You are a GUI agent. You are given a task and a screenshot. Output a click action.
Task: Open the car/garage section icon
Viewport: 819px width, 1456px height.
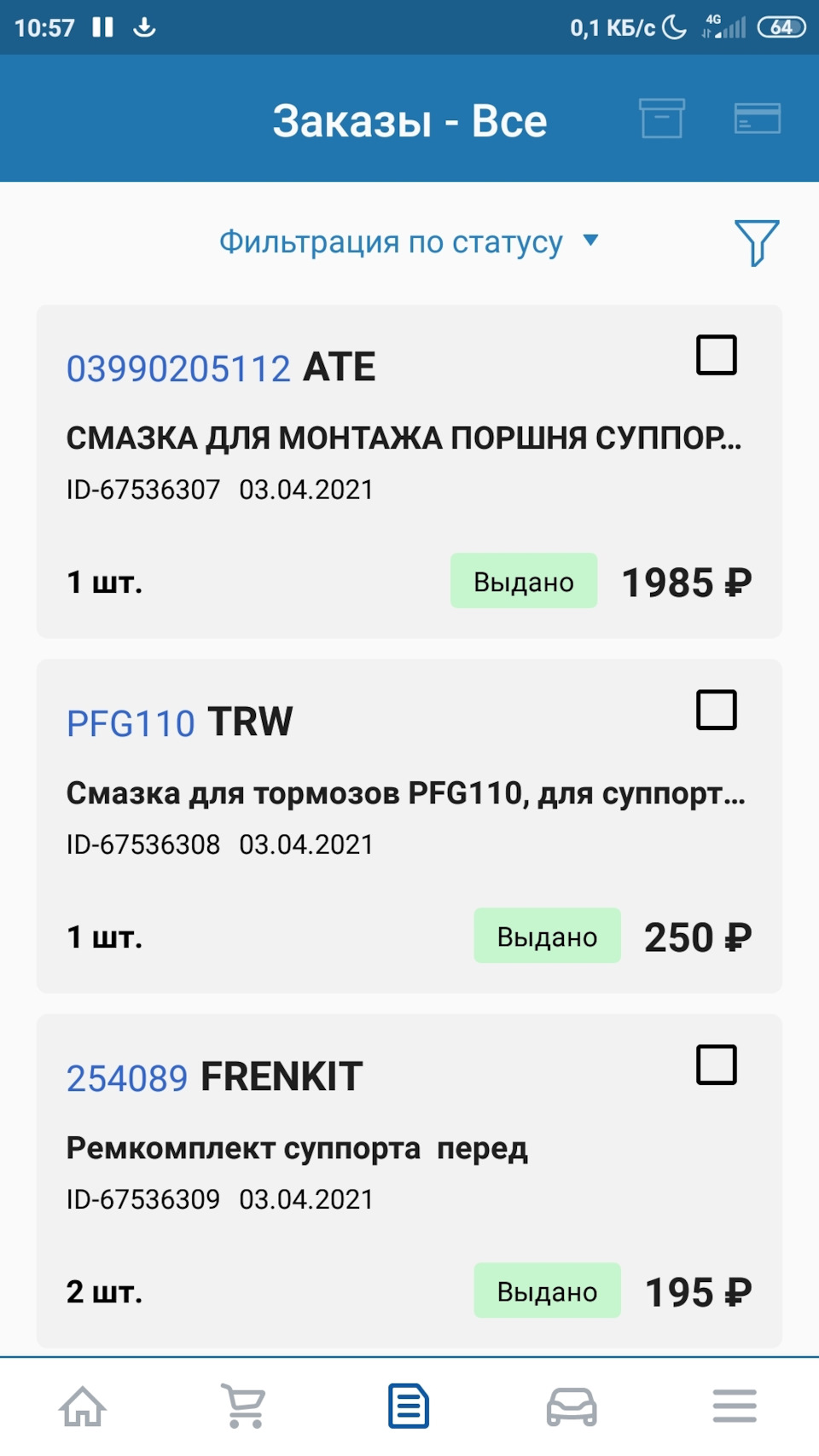[x=572, y=1404]
